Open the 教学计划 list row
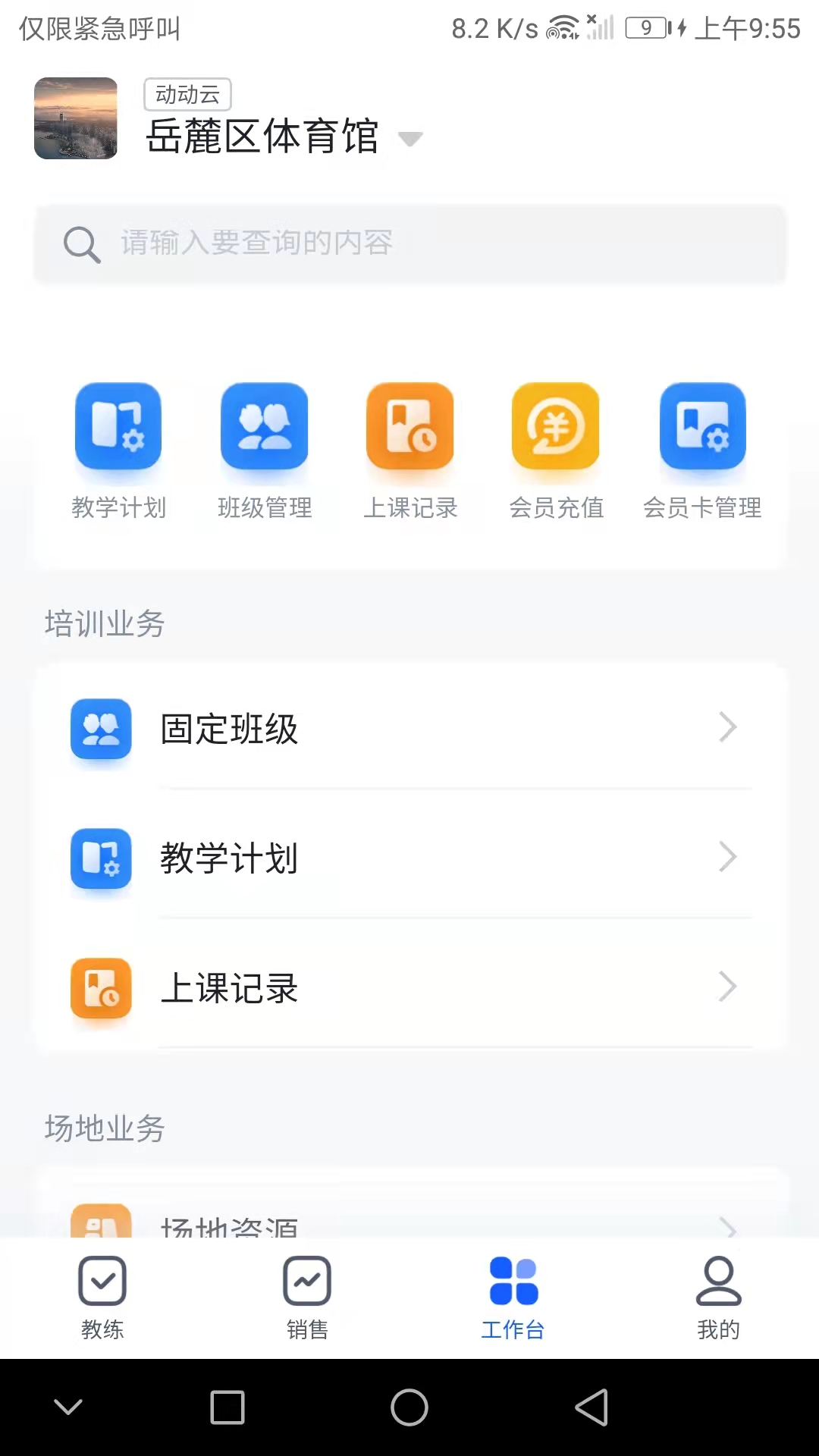Image resolution: width=819 pixels, height=1456 pixels. point(409,858)
